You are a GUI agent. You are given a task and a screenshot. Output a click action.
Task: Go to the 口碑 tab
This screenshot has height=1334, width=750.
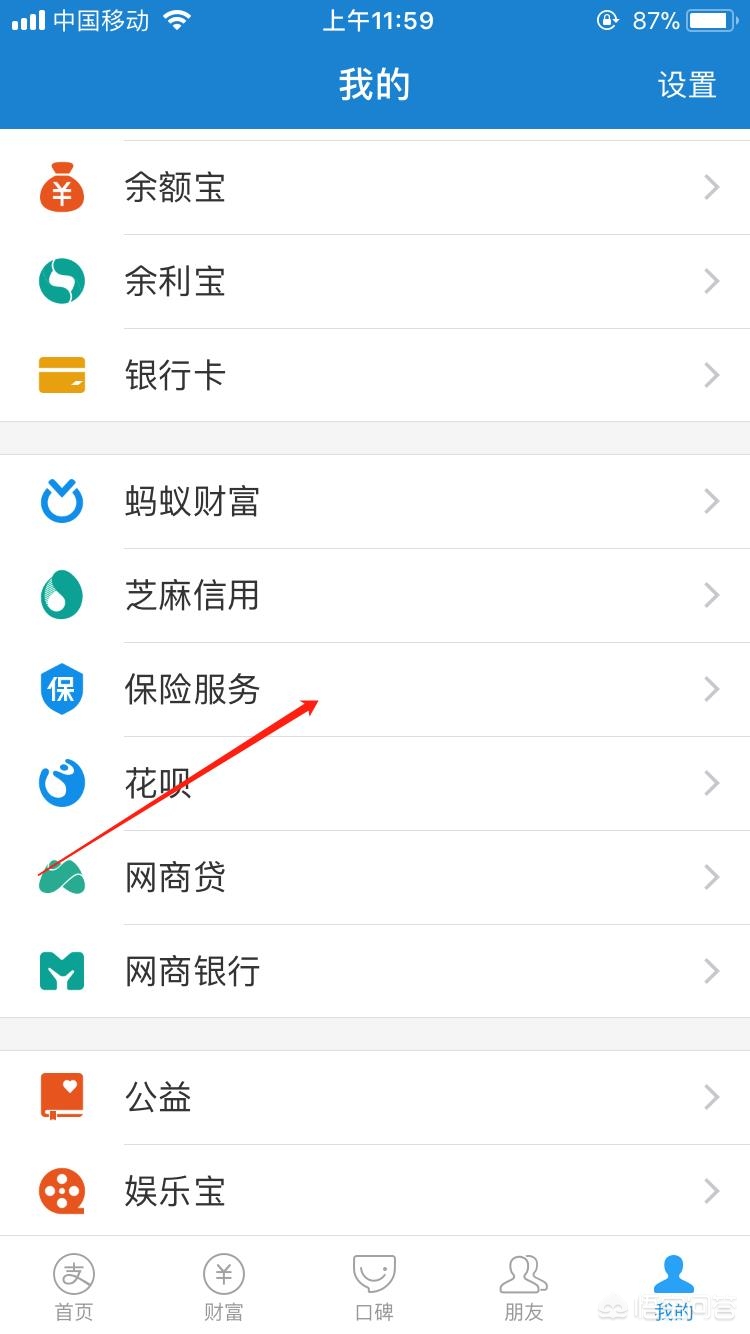coord(375,1286)
